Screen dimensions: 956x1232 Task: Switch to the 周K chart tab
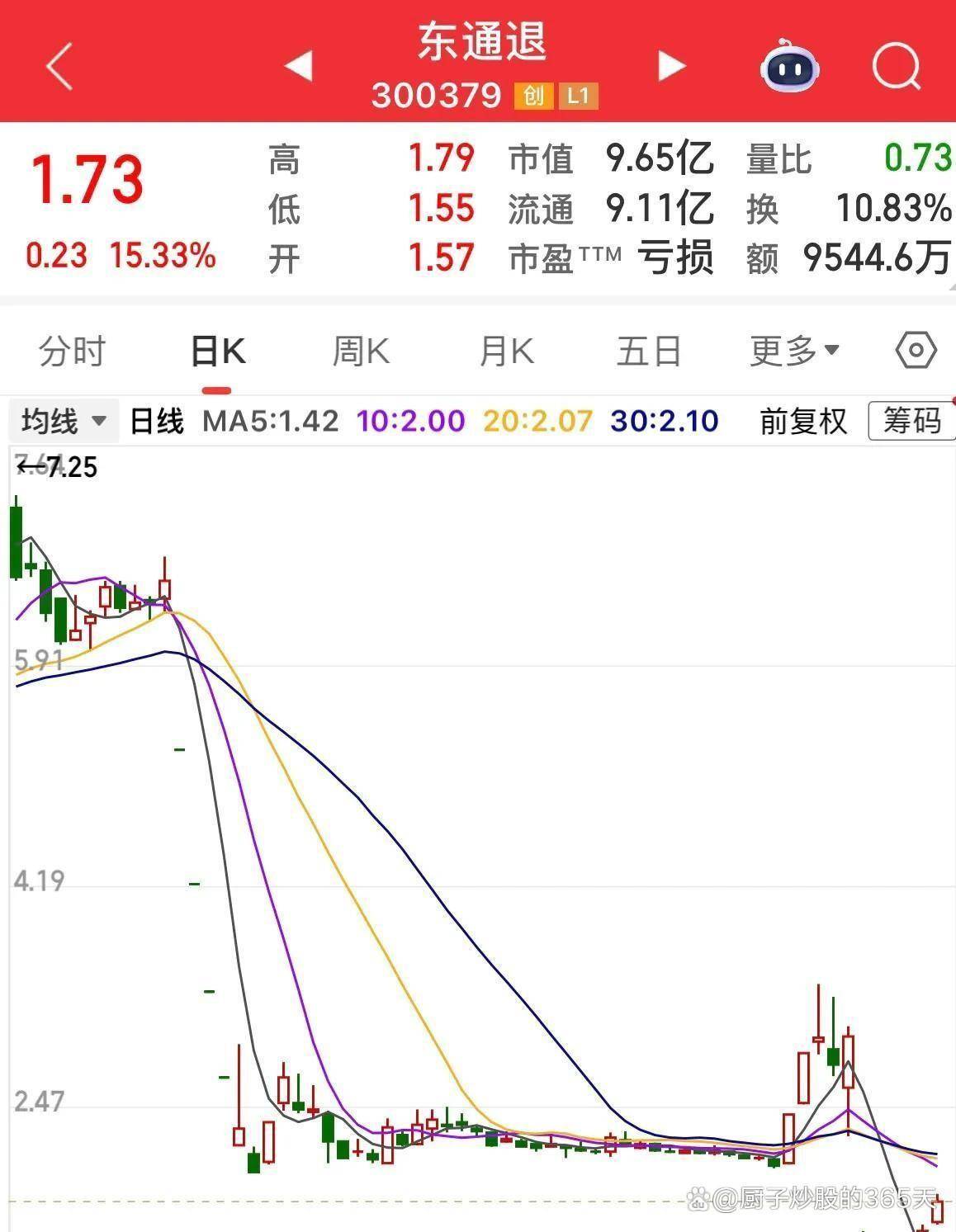point(361,352)
